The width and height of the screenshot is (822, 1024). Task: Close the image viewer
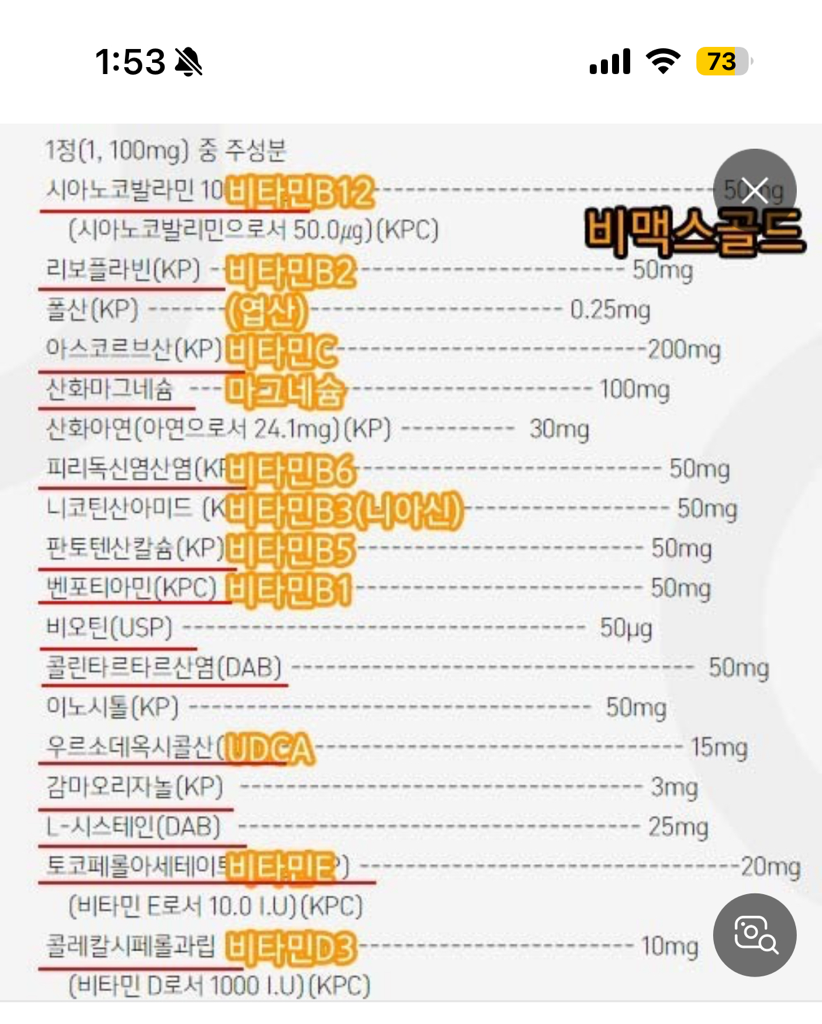(755, 190)
